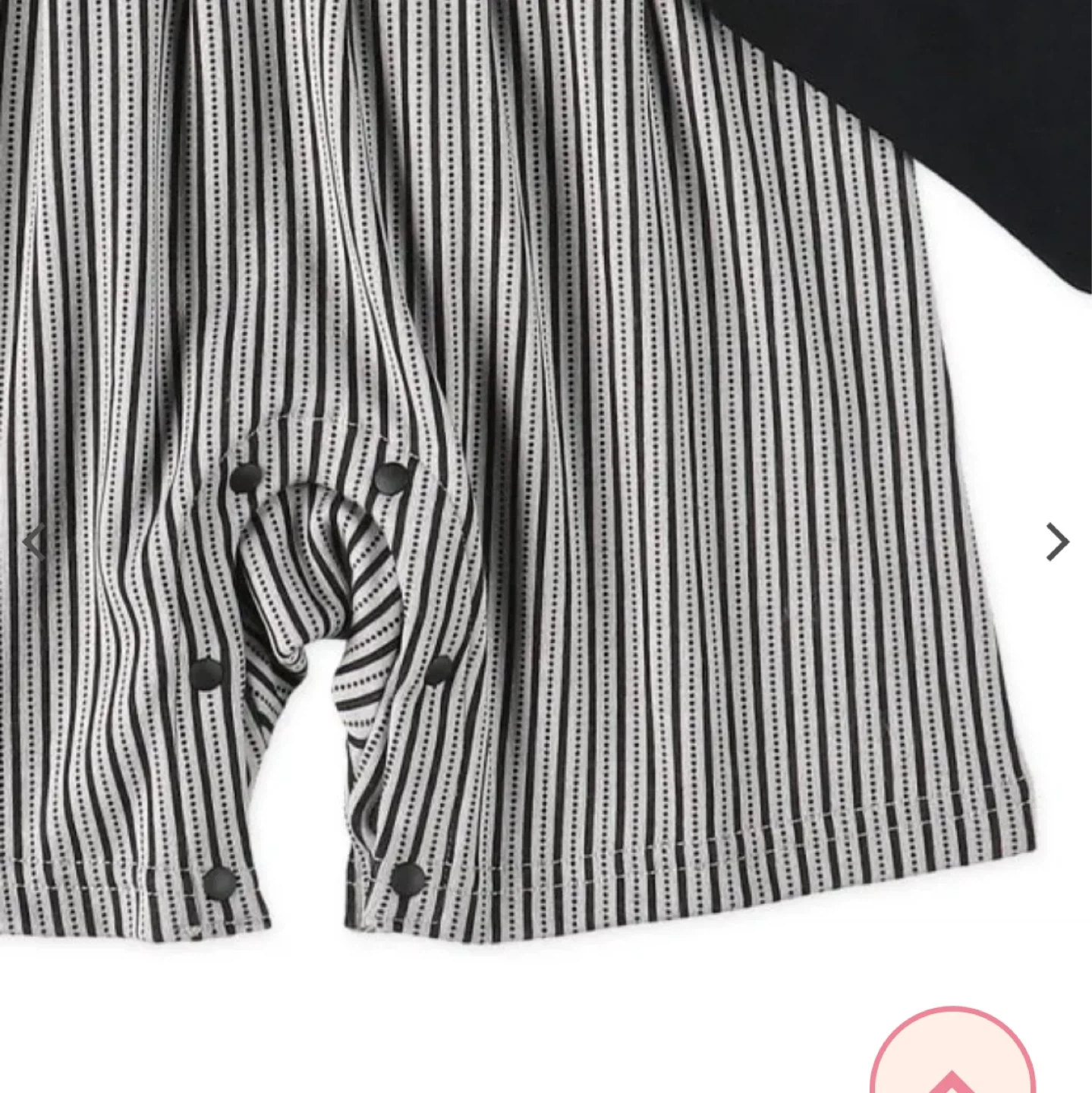Go to the next product image
This screenshot has height=1093, width=1092.
point(1056,542)
